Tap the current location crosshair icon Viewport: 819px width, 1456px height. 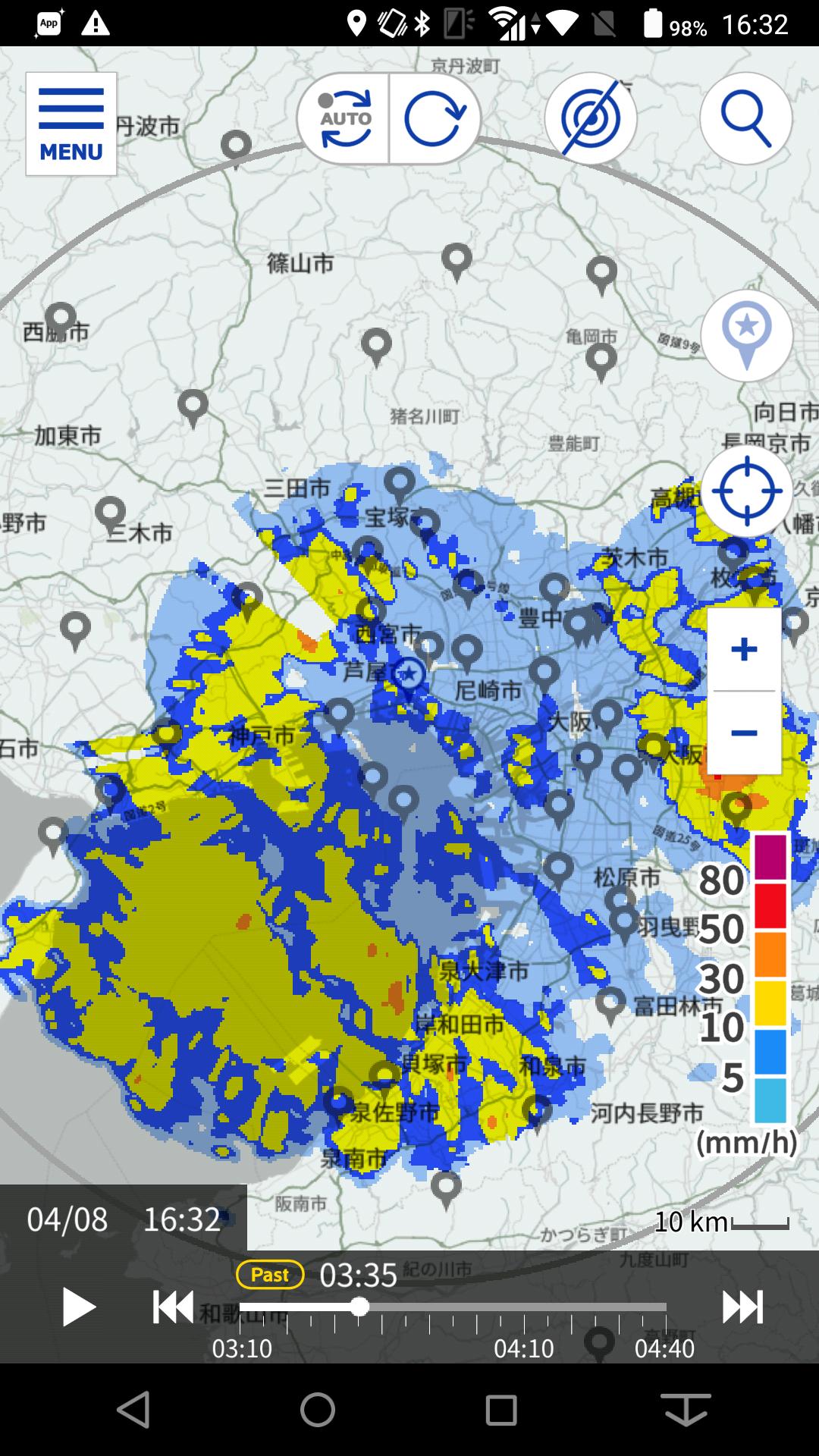[746, 491]
